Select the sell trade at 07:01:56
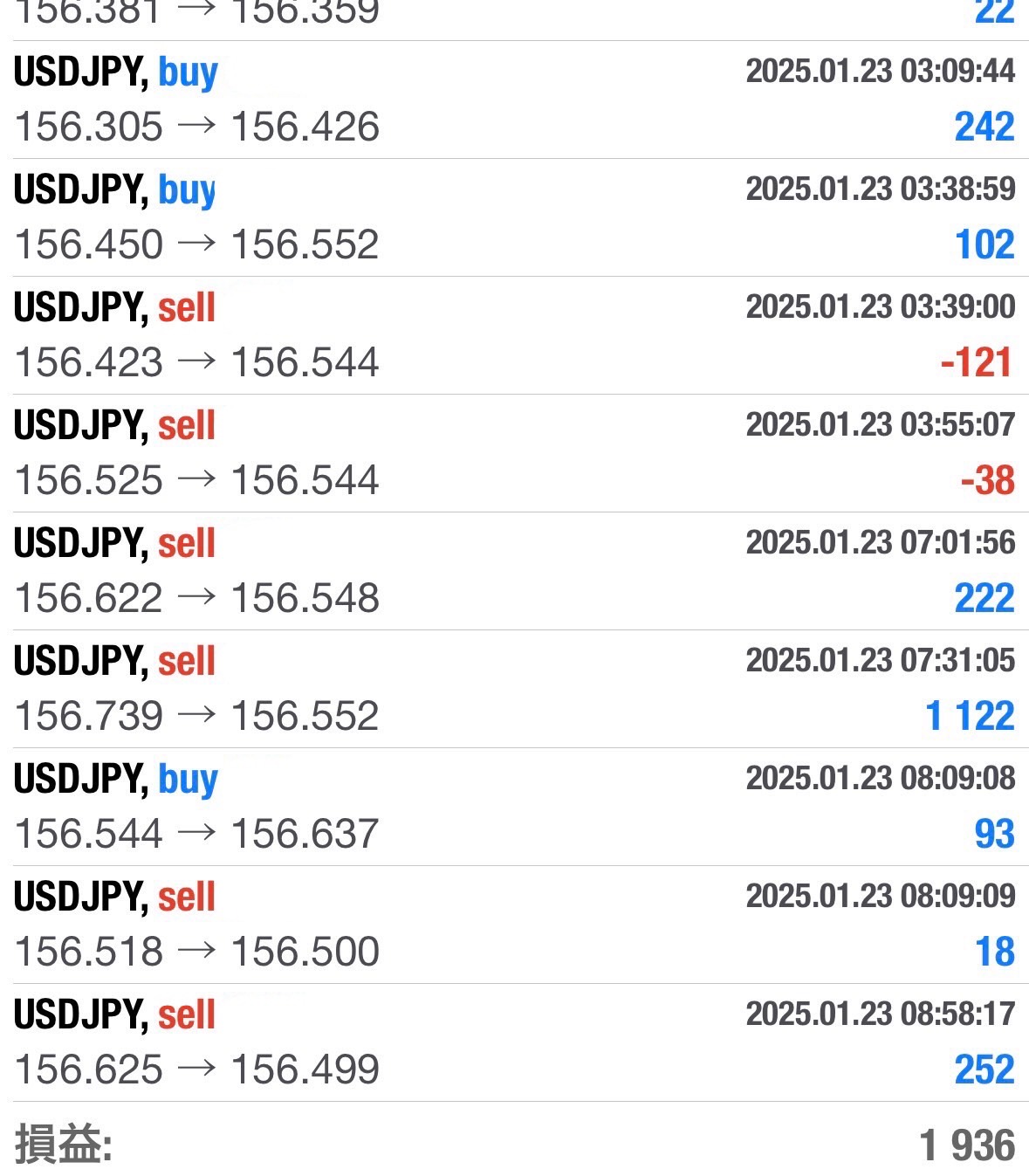This screenshot has width=1029, height=1176. pyautogui.click(x=515, y=570)
